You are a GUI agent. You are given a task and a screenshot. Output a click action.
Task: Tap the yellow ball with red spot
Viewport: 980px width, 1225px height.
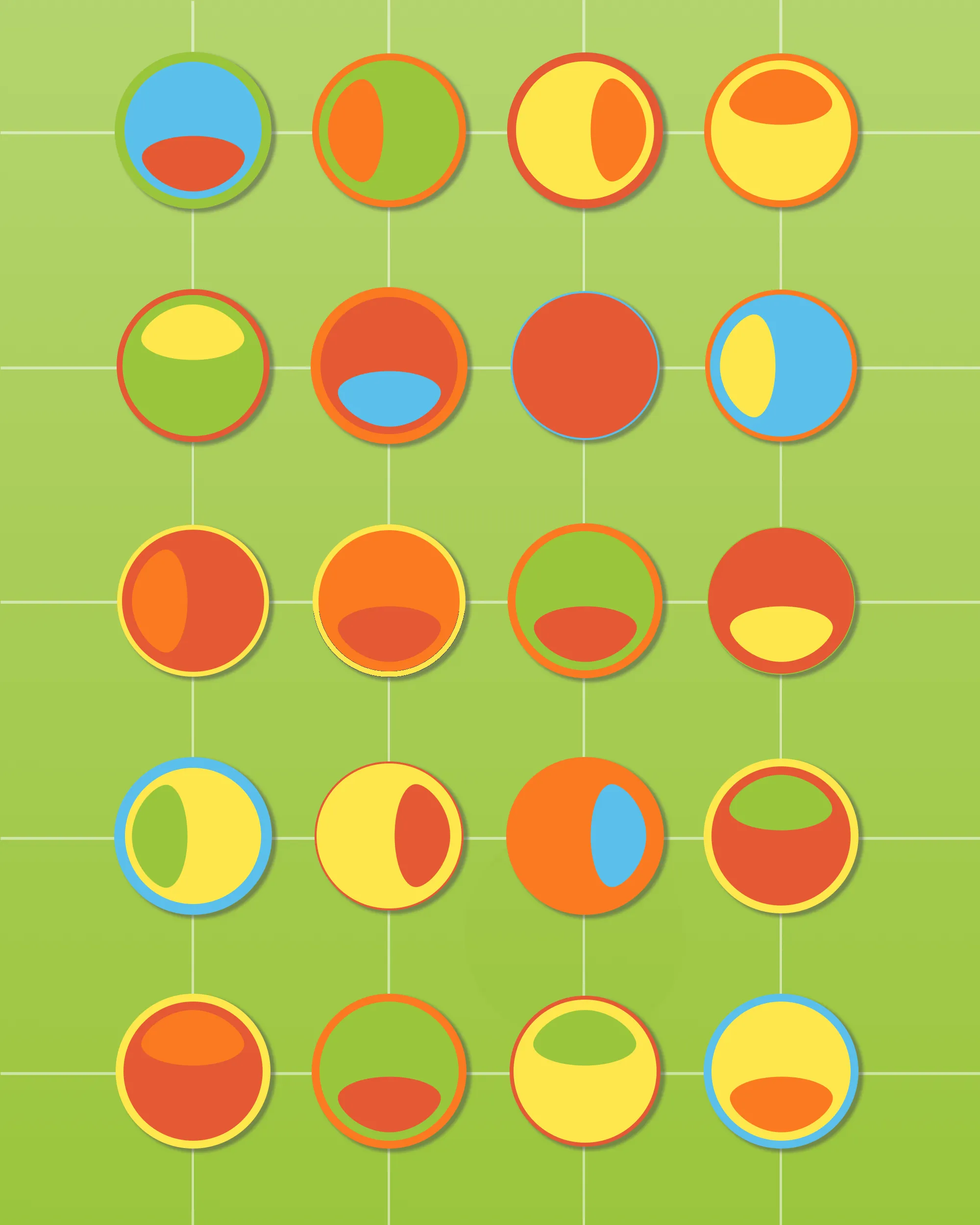click(389, 836)
